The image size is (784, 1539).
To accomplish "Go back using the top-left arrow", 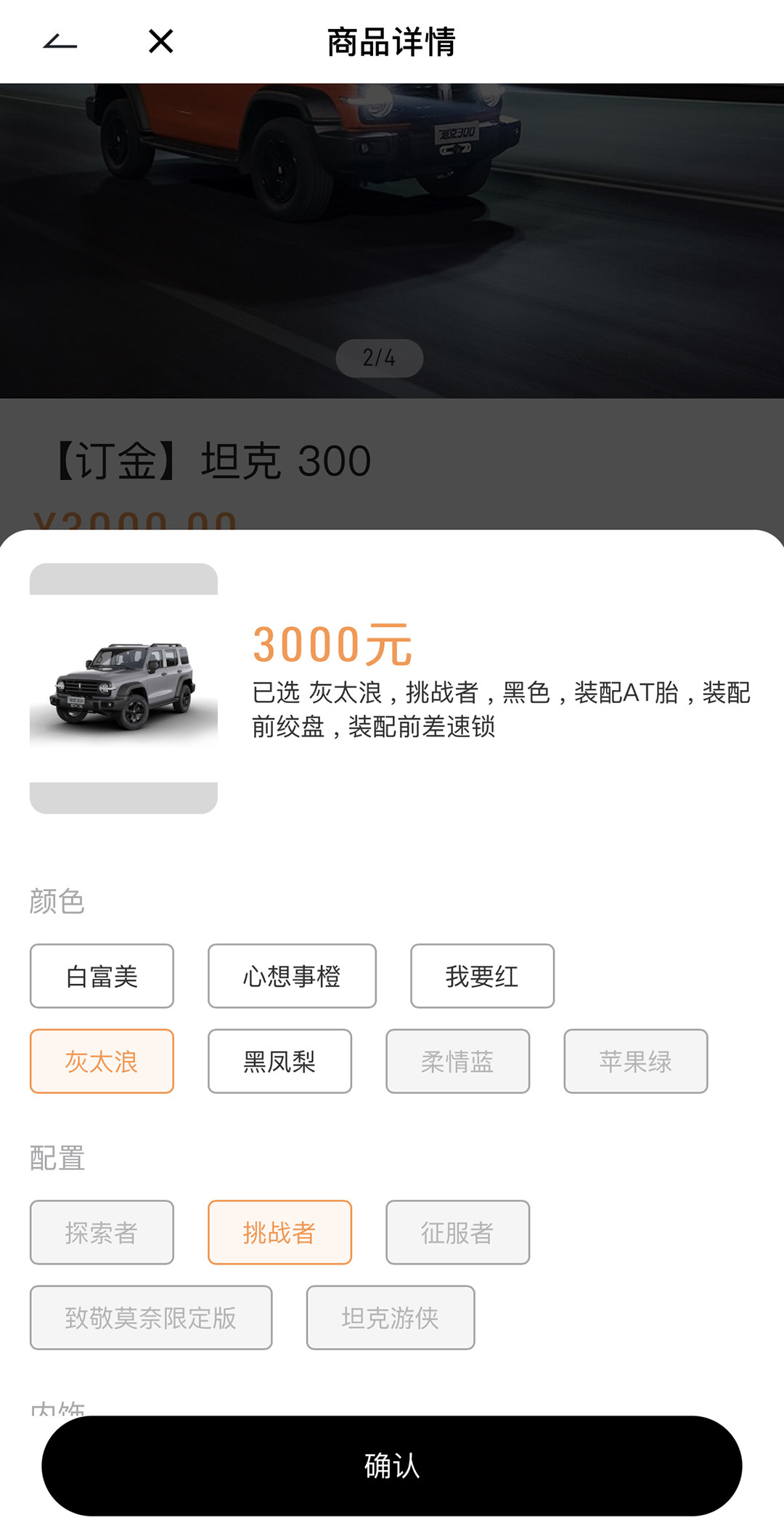I will click(60, 42).
